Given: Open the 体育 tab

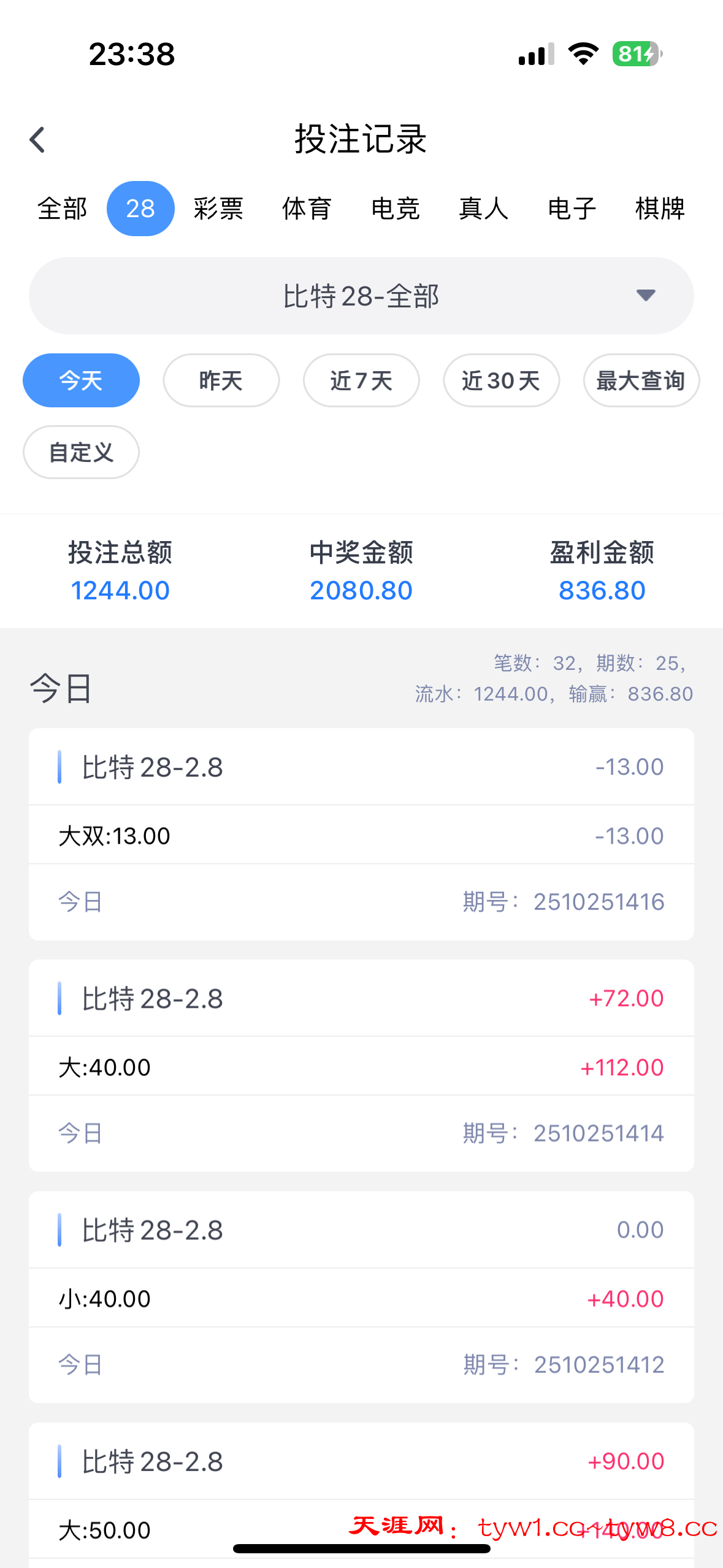Looking at the screenshot, I should point(307,209).
